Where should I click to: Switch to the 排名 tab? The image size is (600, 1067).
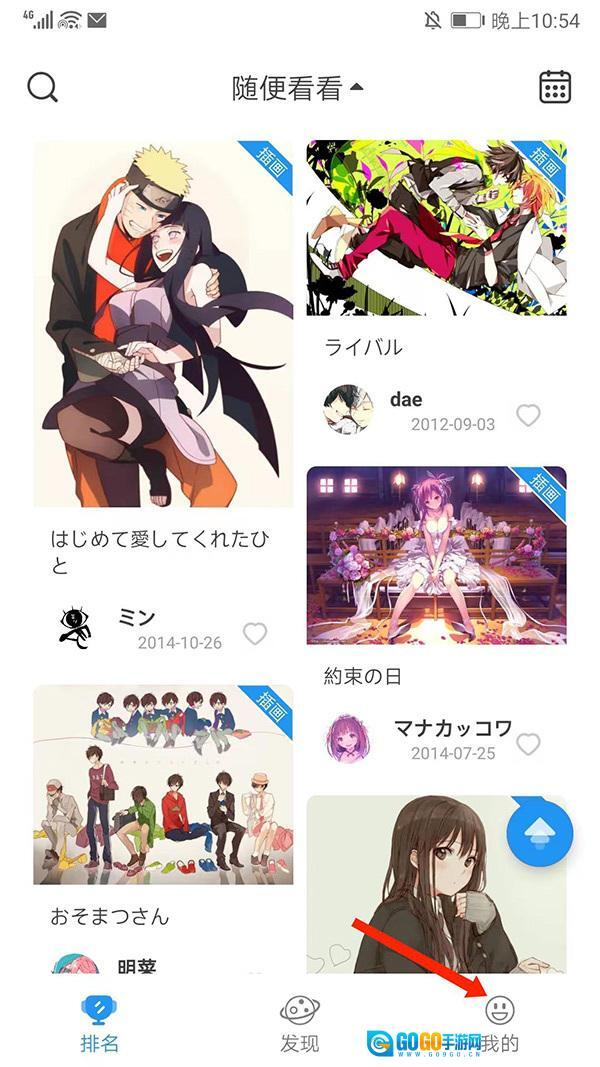(x=100, y=1024)
